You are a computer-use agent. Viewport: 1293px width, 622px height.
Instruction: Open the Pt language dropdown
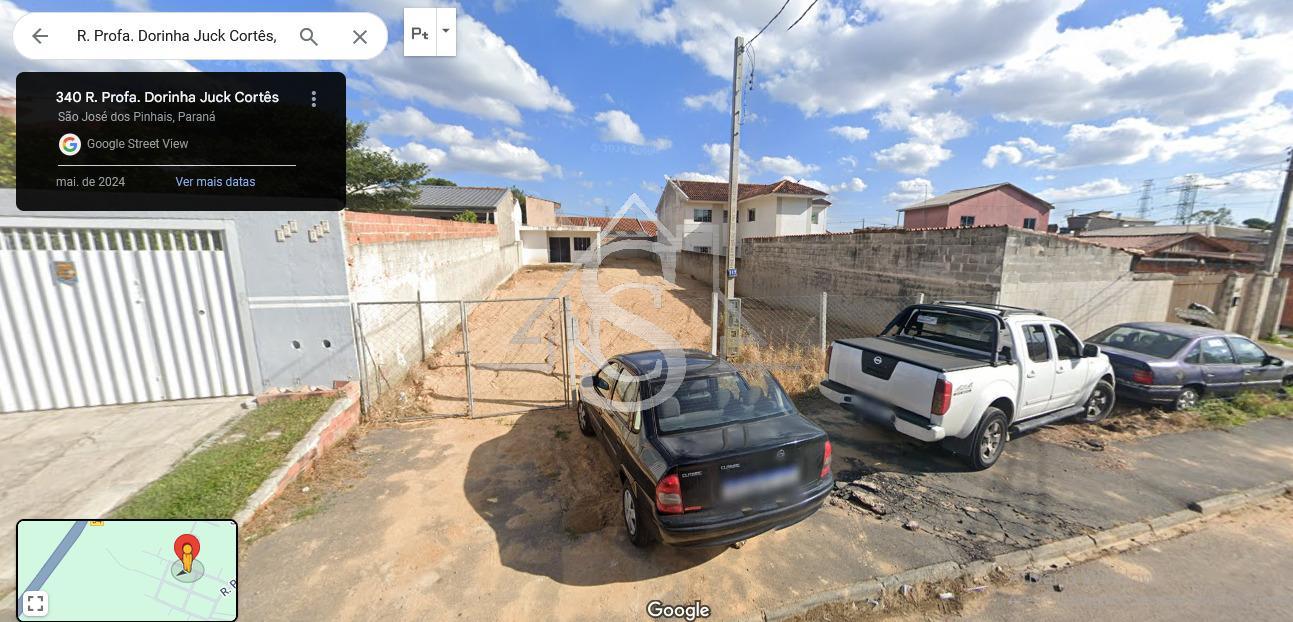click(446, 32)
